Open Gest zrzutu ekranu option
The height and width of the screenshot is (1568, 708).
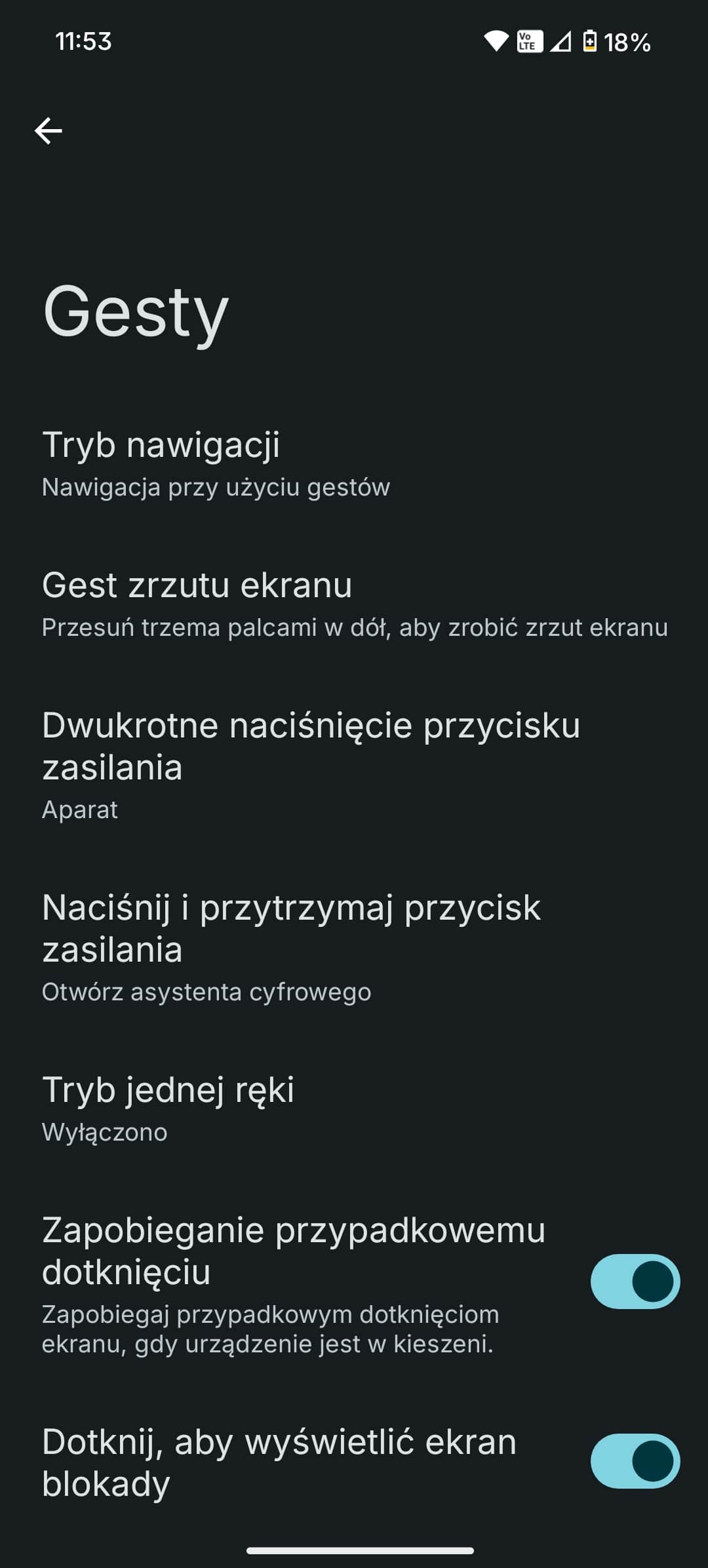354,604
